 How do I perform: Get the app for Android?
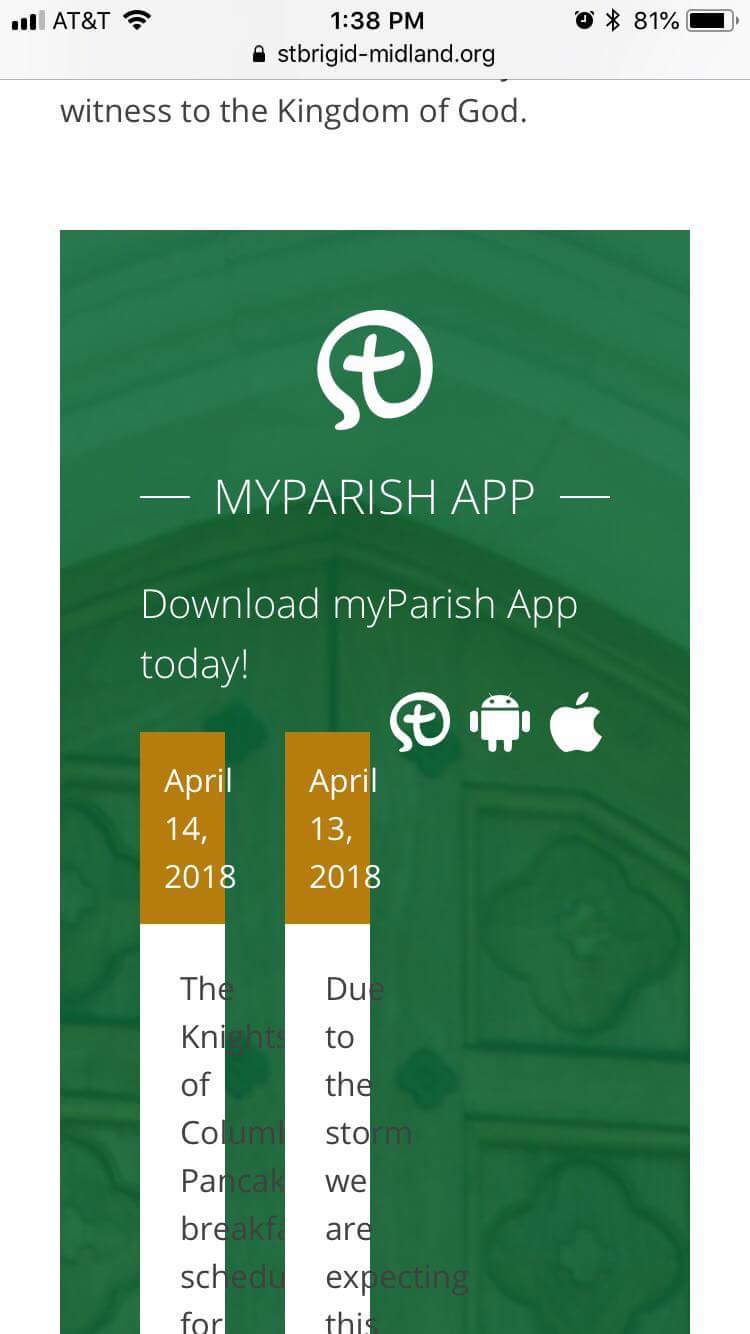pos(500,722)
